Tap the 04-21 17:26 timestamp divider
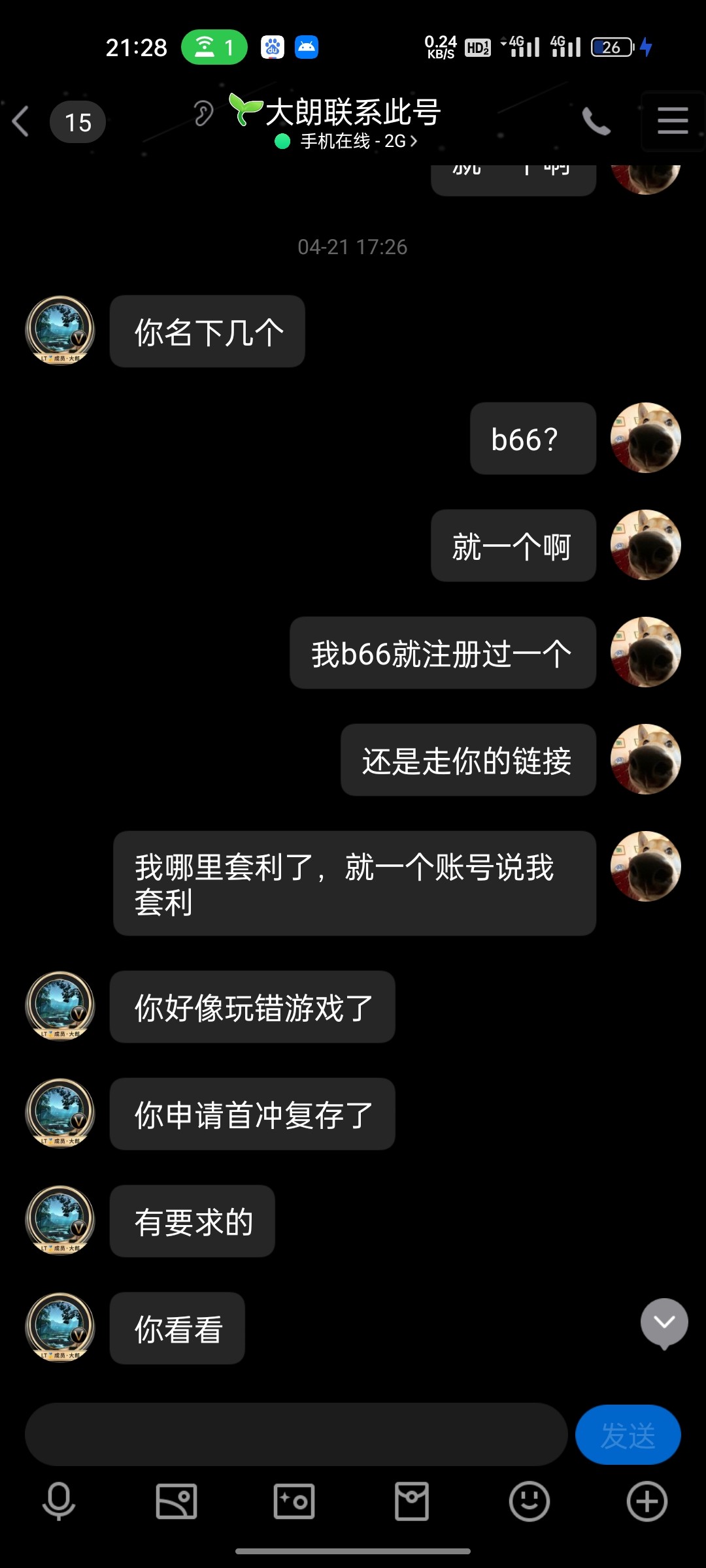This screenshot has height=1568, width=706. click(x=353, y=247)
